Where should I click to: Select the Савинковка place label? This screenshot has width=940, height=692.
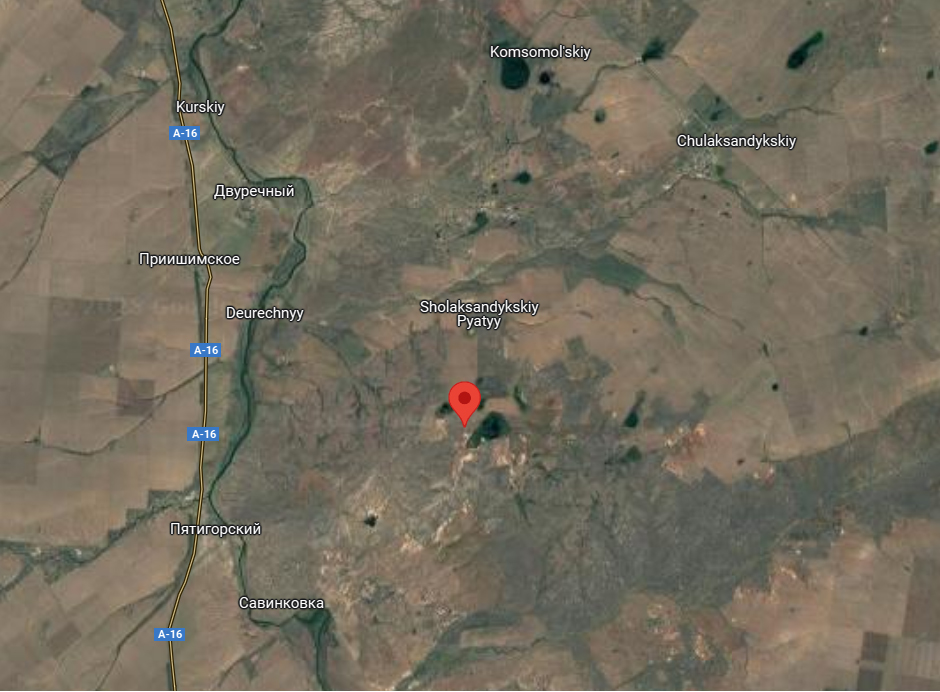point(281,603)
